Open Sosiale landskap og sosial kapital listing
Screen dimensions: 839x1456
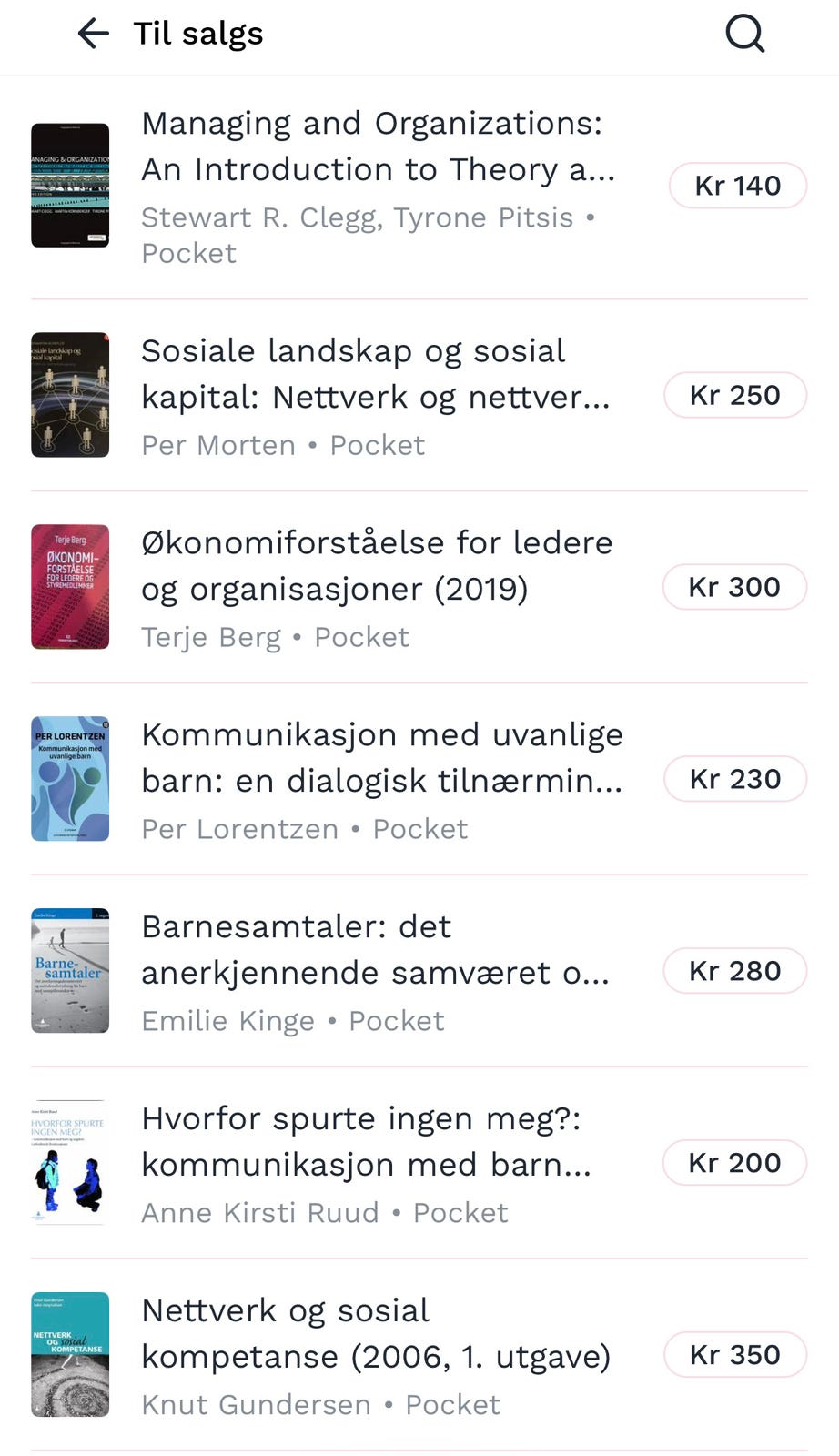pos(419,396)
